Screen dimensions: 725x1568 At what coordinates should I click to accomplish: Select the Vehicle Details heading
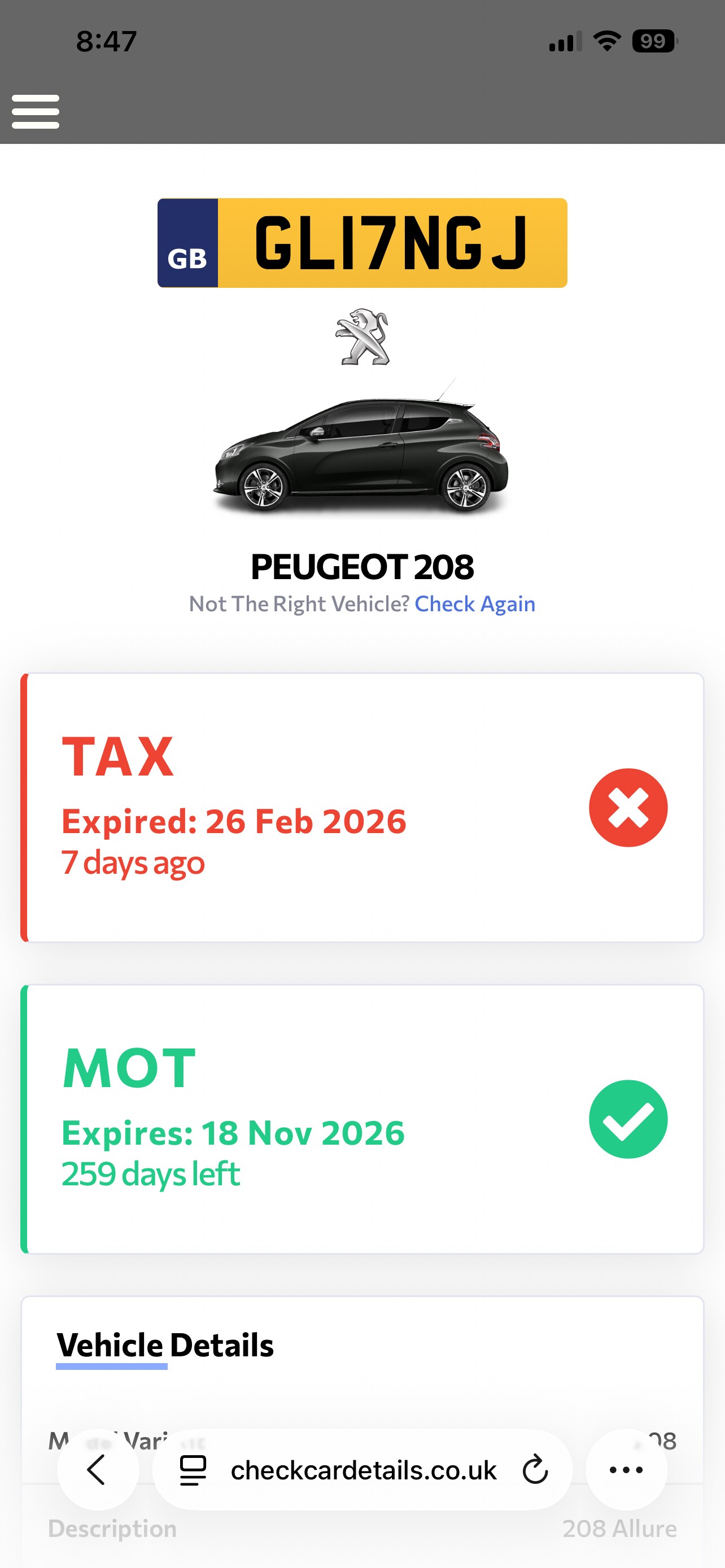pos(164,1346)
